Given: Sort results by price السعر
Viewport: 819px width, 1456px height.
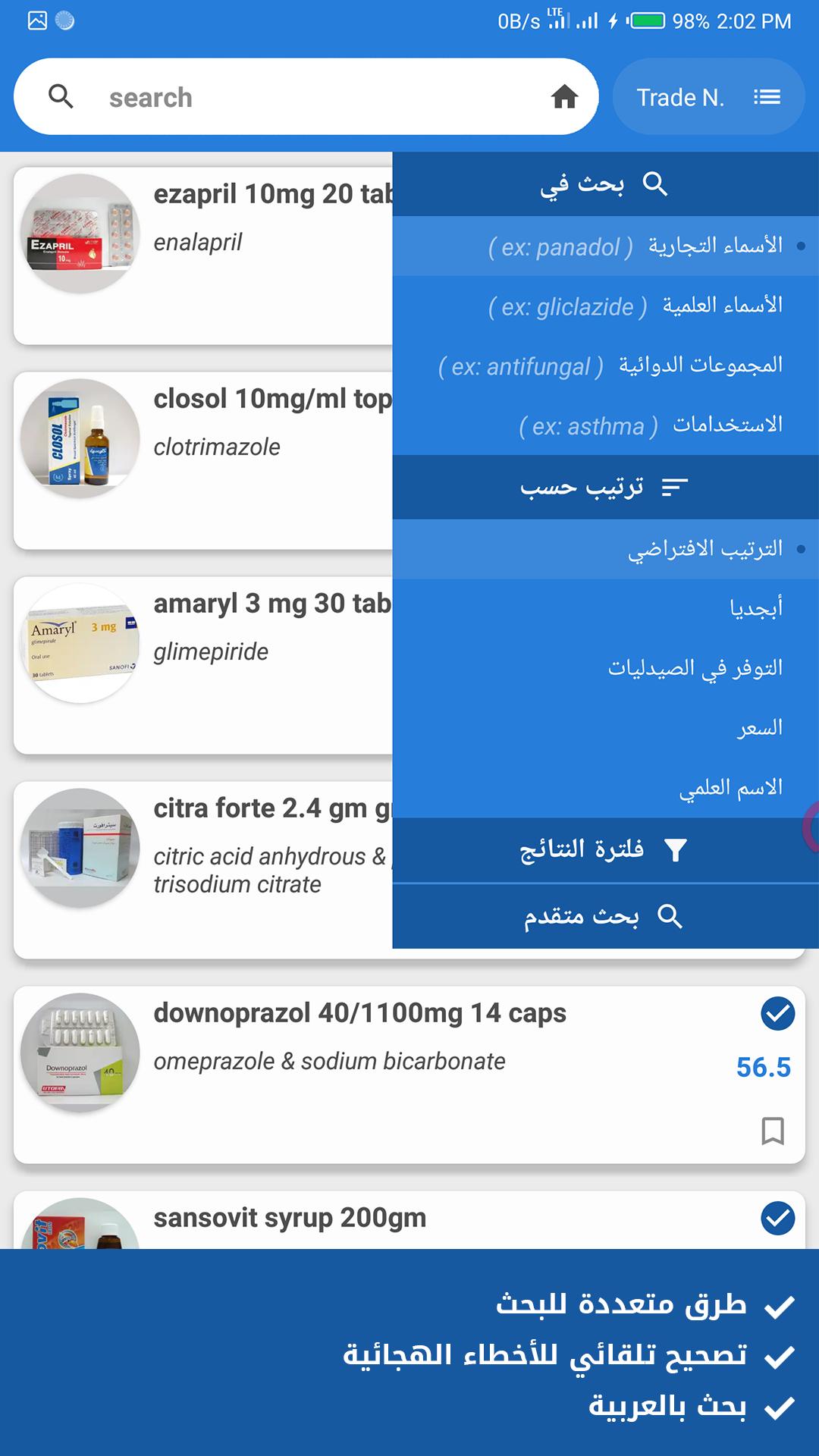Looking at the screenshot, I should coord(607,728).
